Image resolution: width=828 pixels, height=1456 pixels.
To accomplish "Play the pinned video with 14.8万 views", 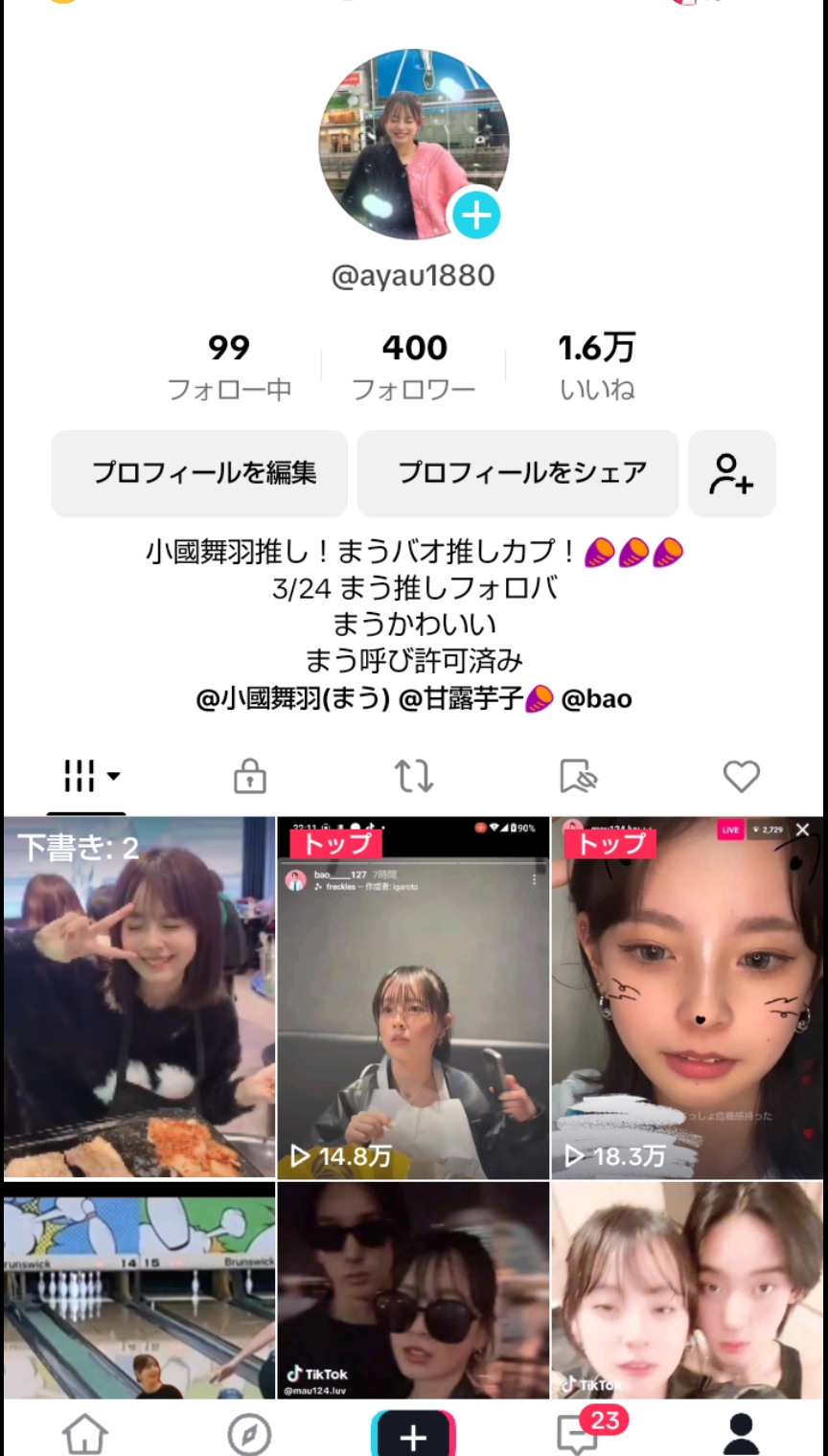I will [413, 996].
